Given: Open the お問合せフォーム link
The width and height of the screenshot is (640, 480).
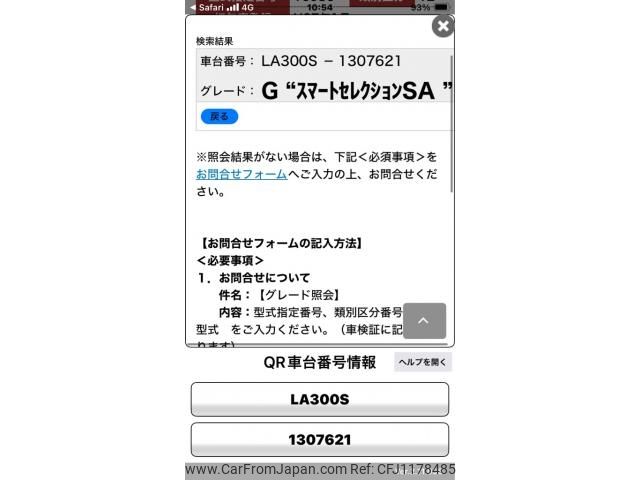Looking at the screenshot, I should pyautogui.click(x=241, y=174).
